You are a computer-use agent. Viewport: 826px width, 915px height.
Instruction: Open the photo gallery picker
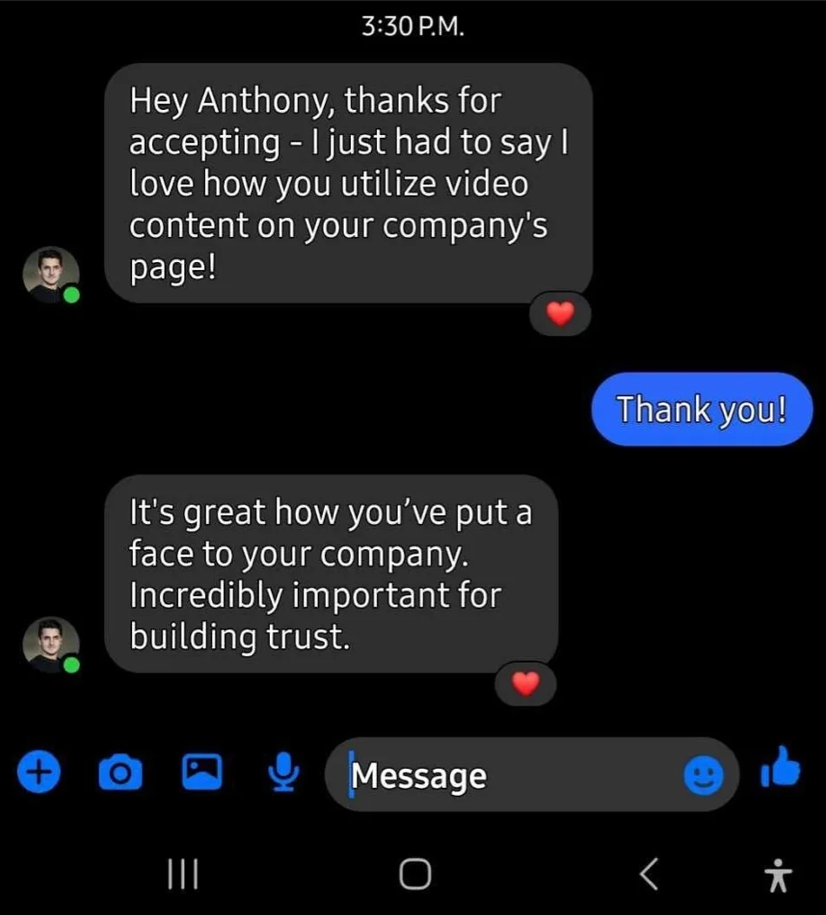201,771
